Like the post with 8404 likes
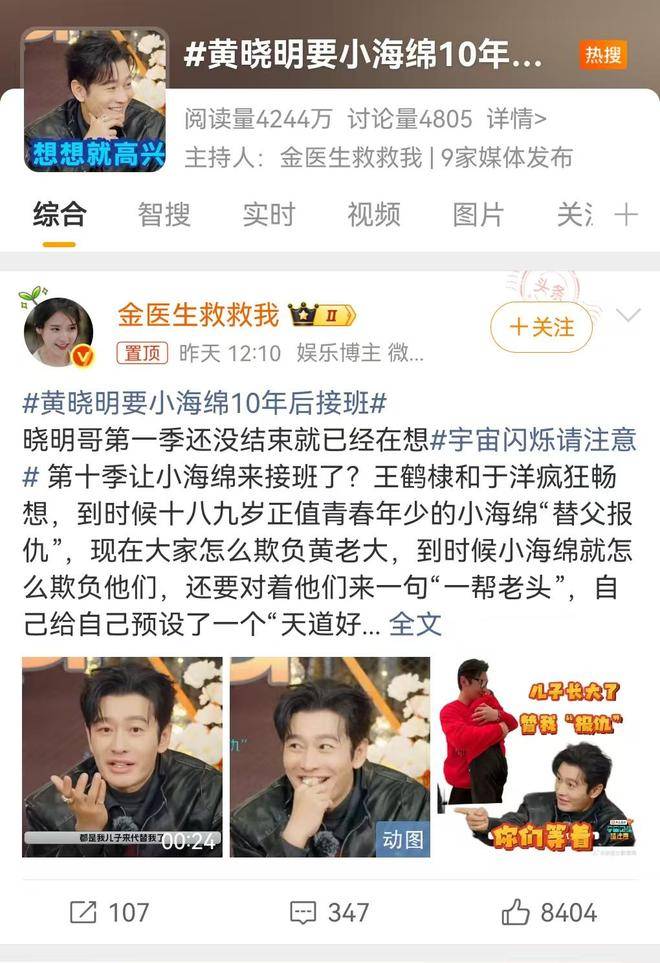 (x=549, y=912)
